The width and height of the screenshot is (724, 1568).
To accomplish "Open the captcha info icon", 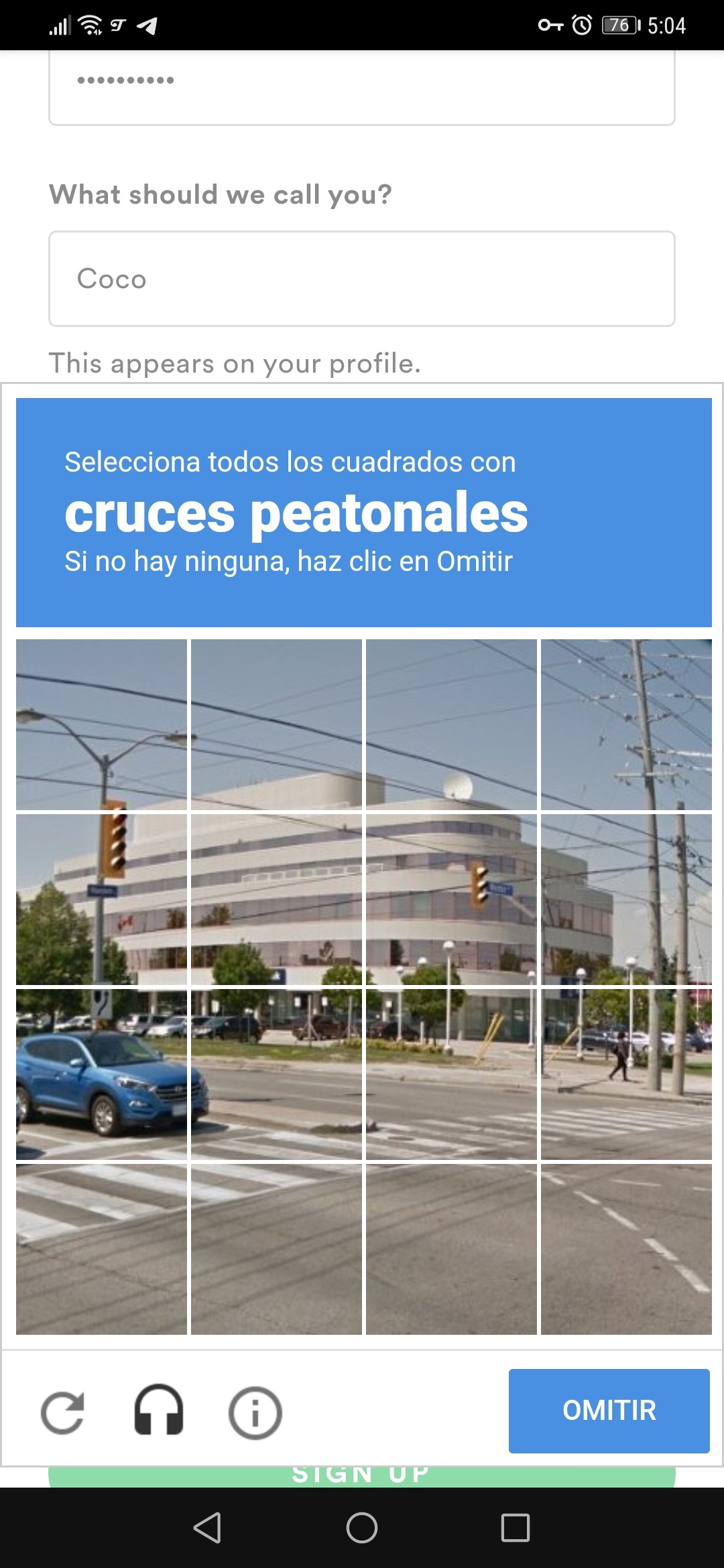I will click(x=255, y=1413).
